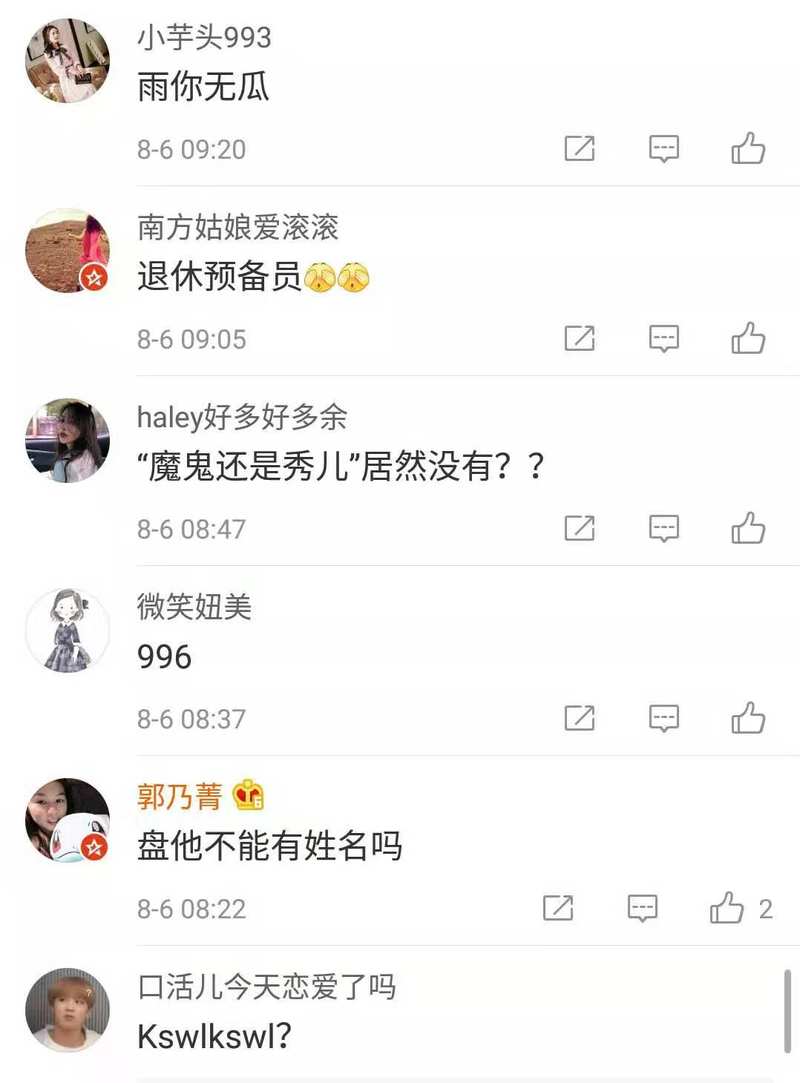Reply to 南方姑娘爱滚滚's comment
Image resolution: width=800 pixels, height=1083 pixels.
tap(664, 338)
